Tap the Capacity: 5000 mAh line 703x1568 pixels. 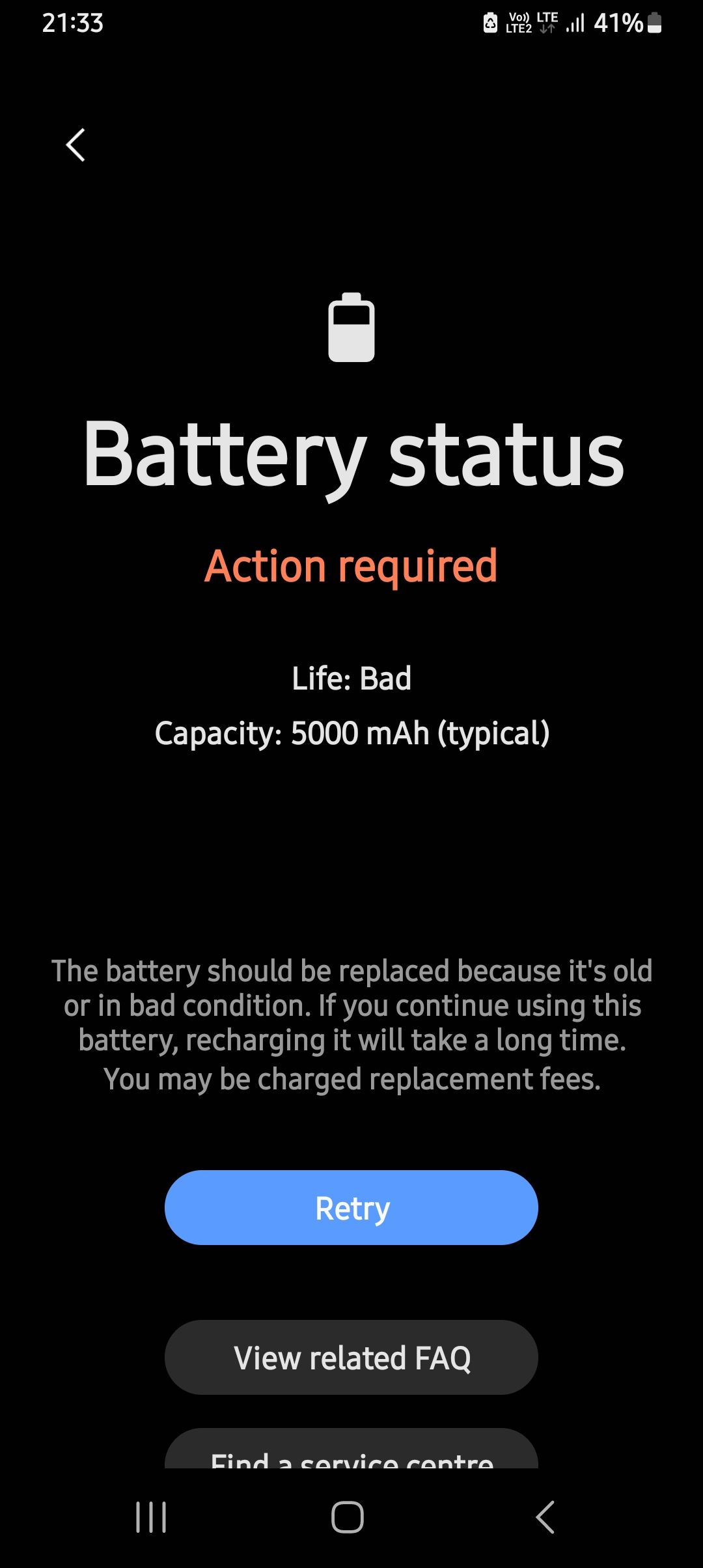click(351, 733)
